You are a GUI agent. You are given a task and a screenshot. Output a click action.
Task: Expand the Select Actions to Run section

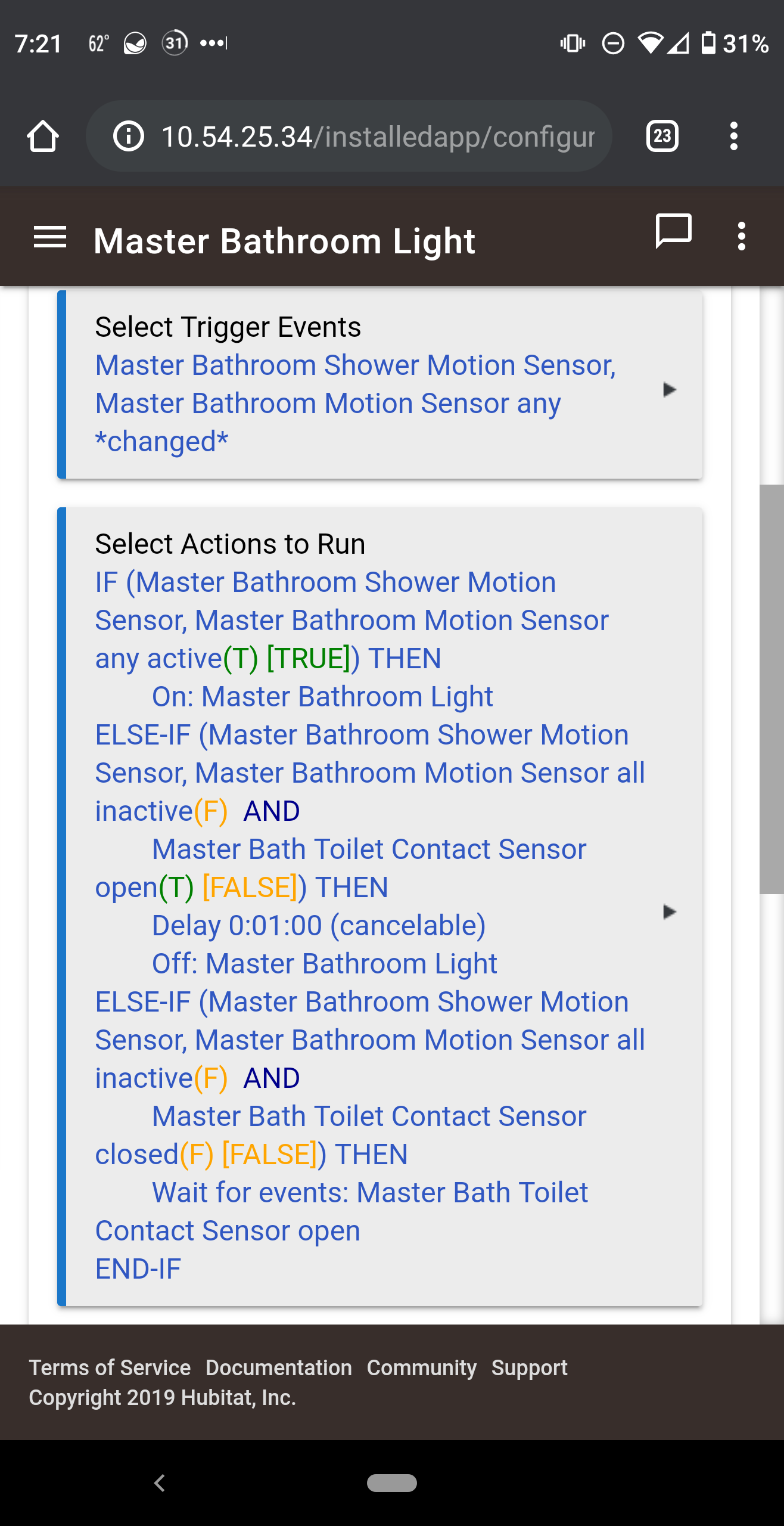380,907
